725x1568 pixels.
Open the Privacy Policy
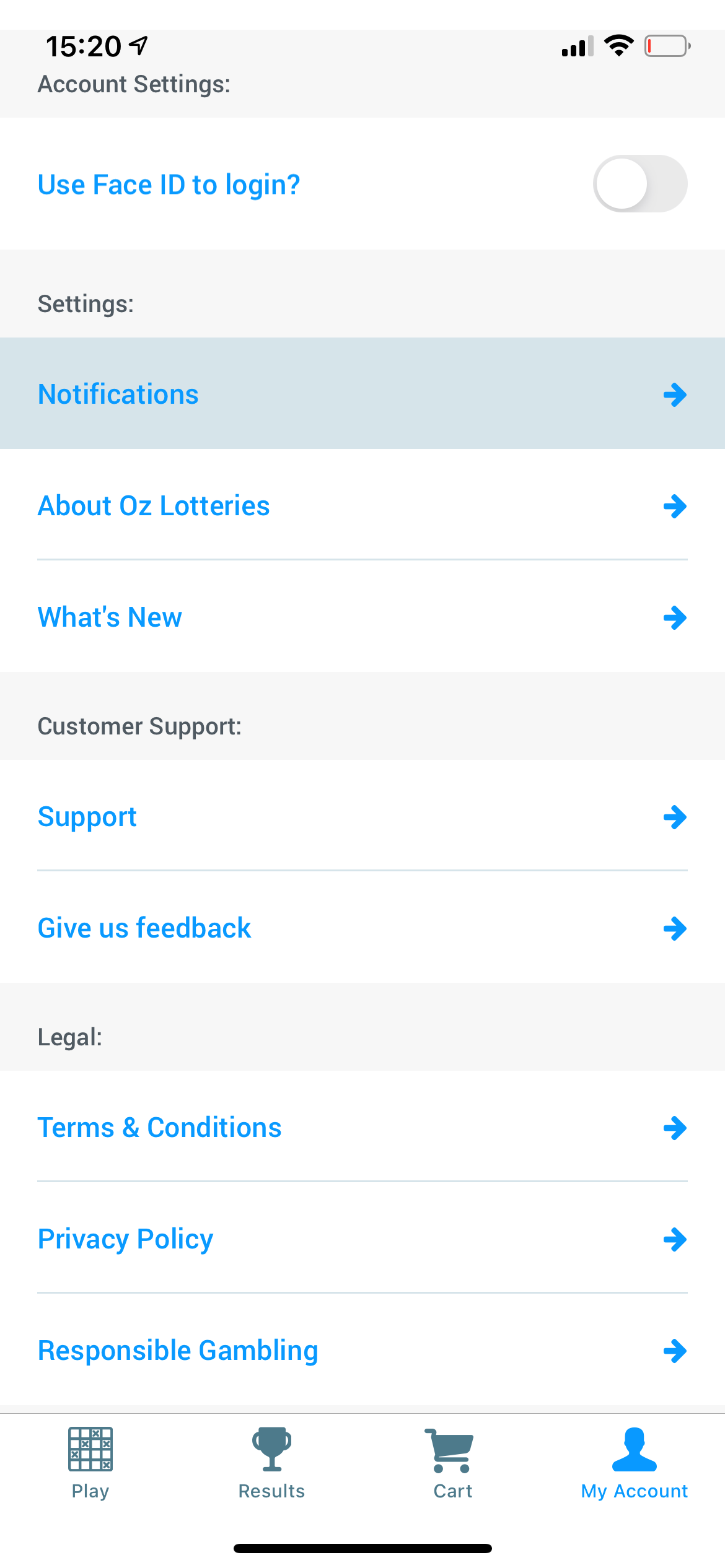pos(362,1239)
